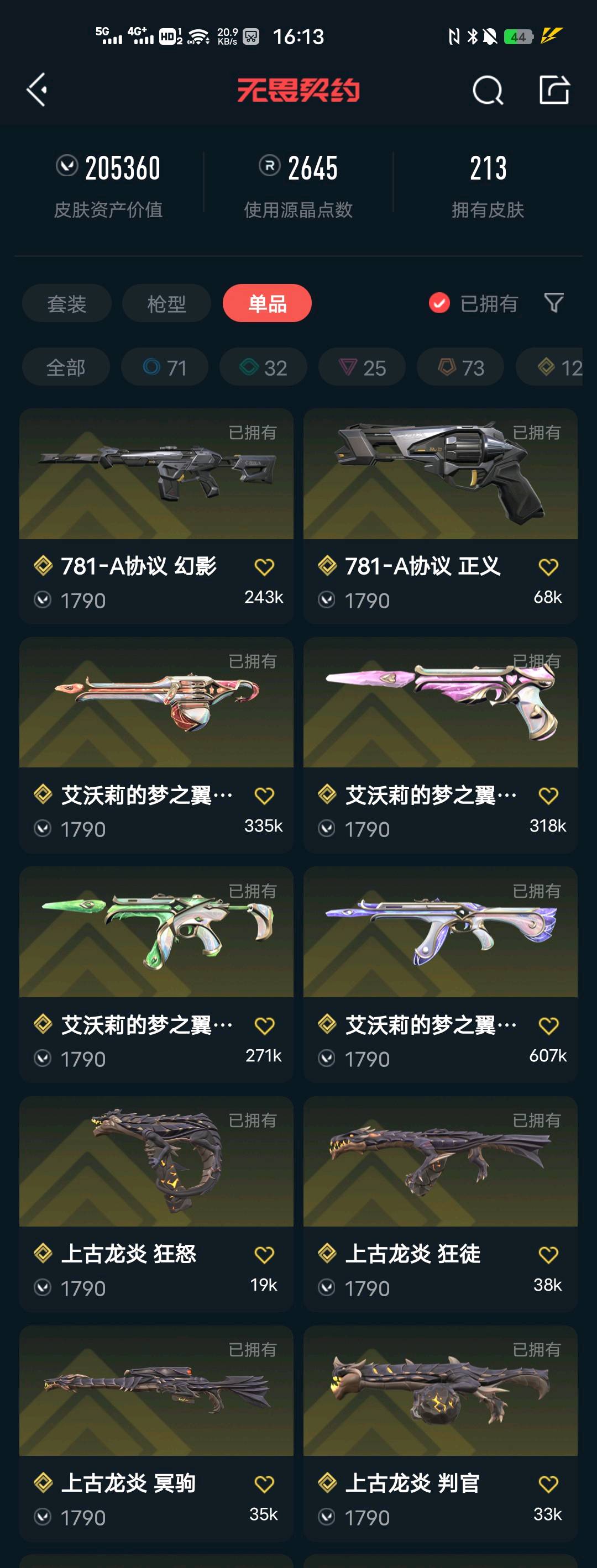
Task: Open the funnel filter options
Action: pos(553,303)
